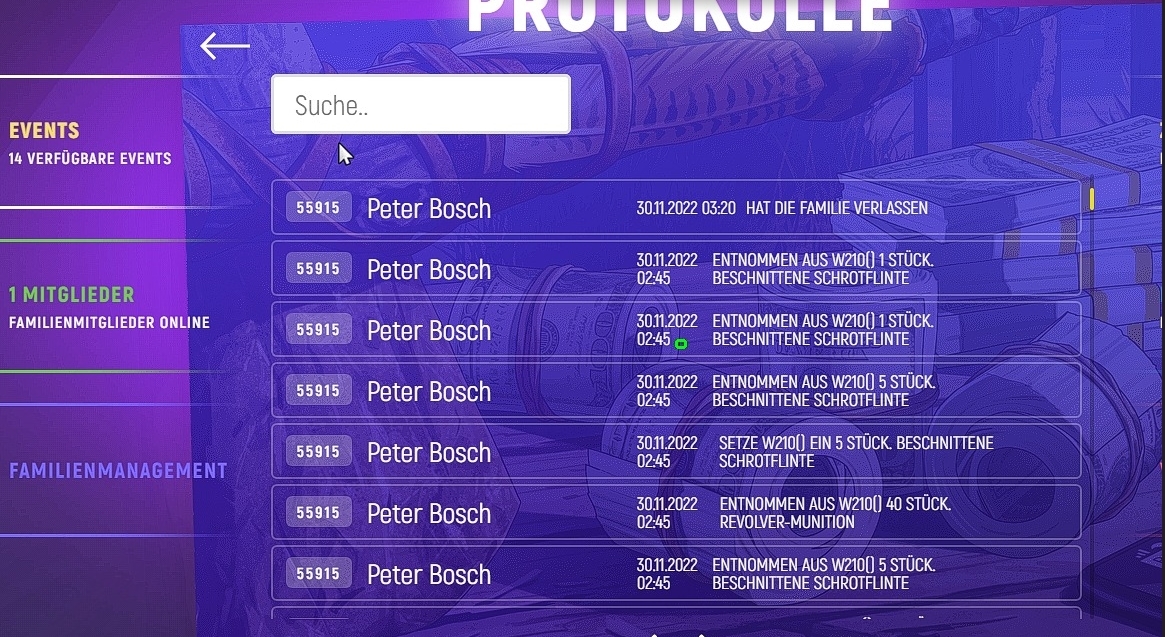This screenshot has height=637, width=1165.
Task: Tap the Suche search field
Action: pos(421,105)
